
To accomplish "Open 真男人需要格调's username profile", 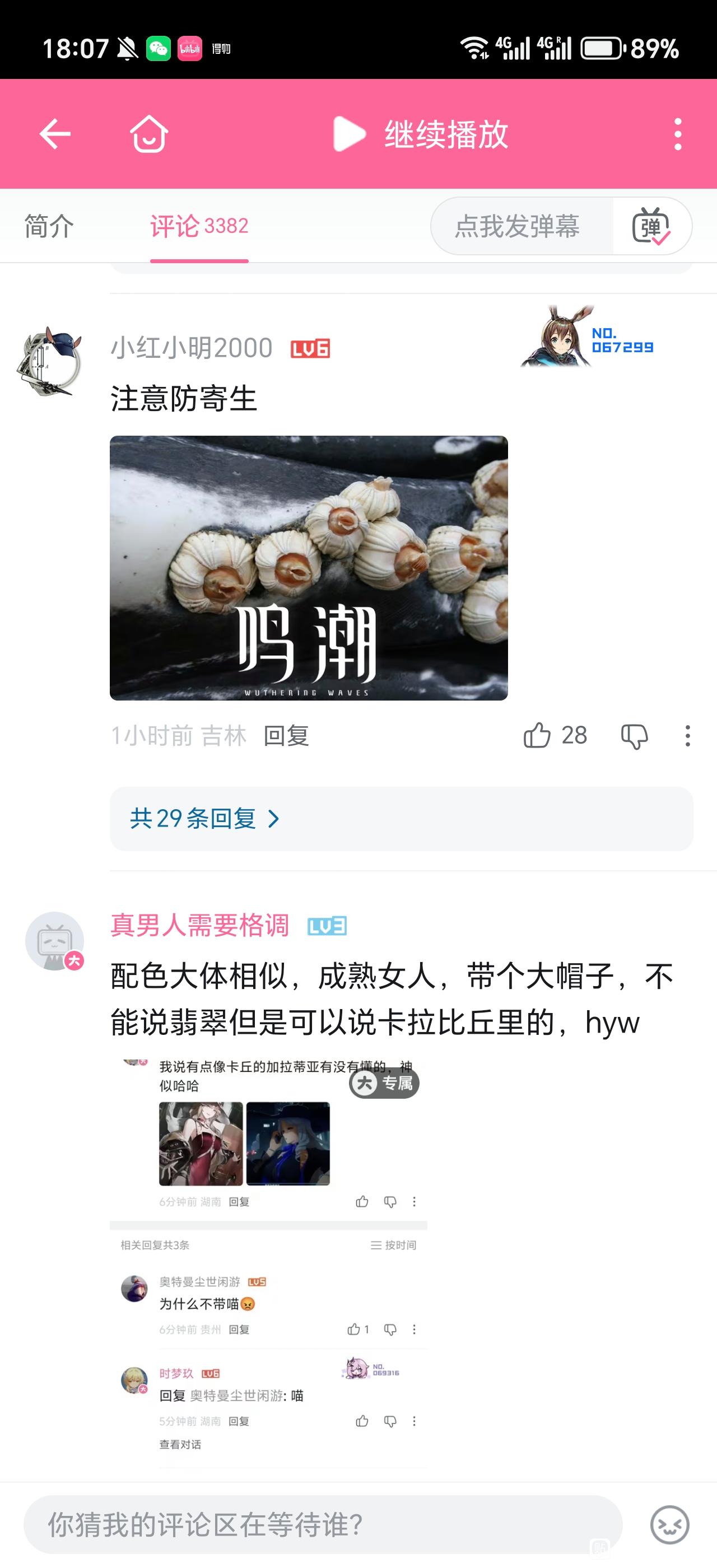I will (199, 925).
